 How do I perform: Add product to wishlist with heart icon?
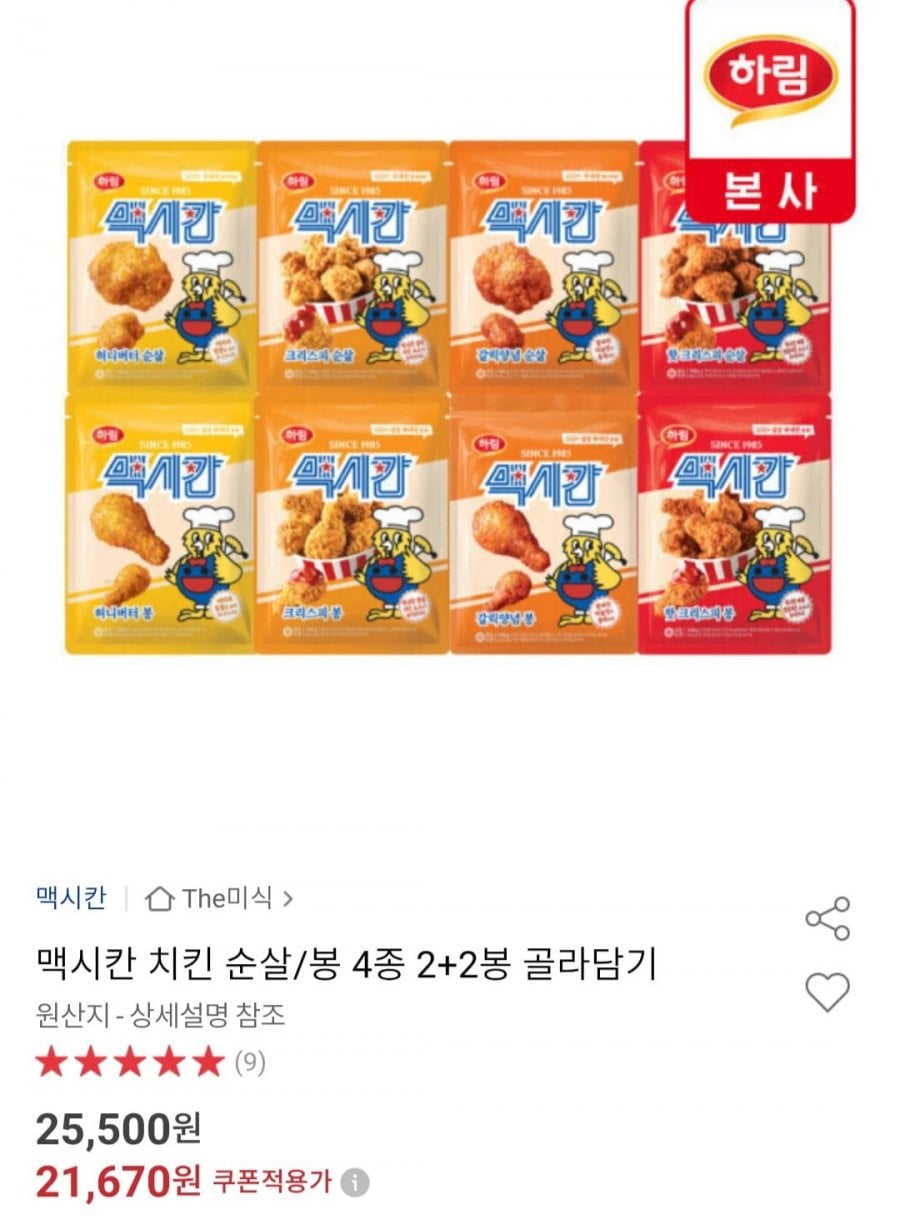[827, 992]
